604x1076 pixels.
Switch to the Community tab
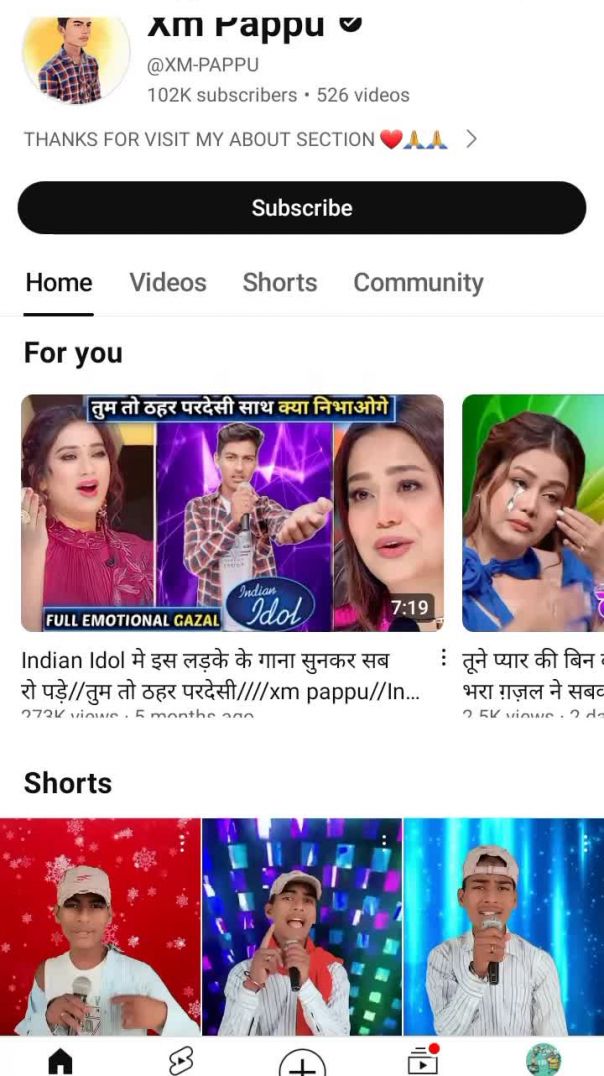tap(418, 283)
